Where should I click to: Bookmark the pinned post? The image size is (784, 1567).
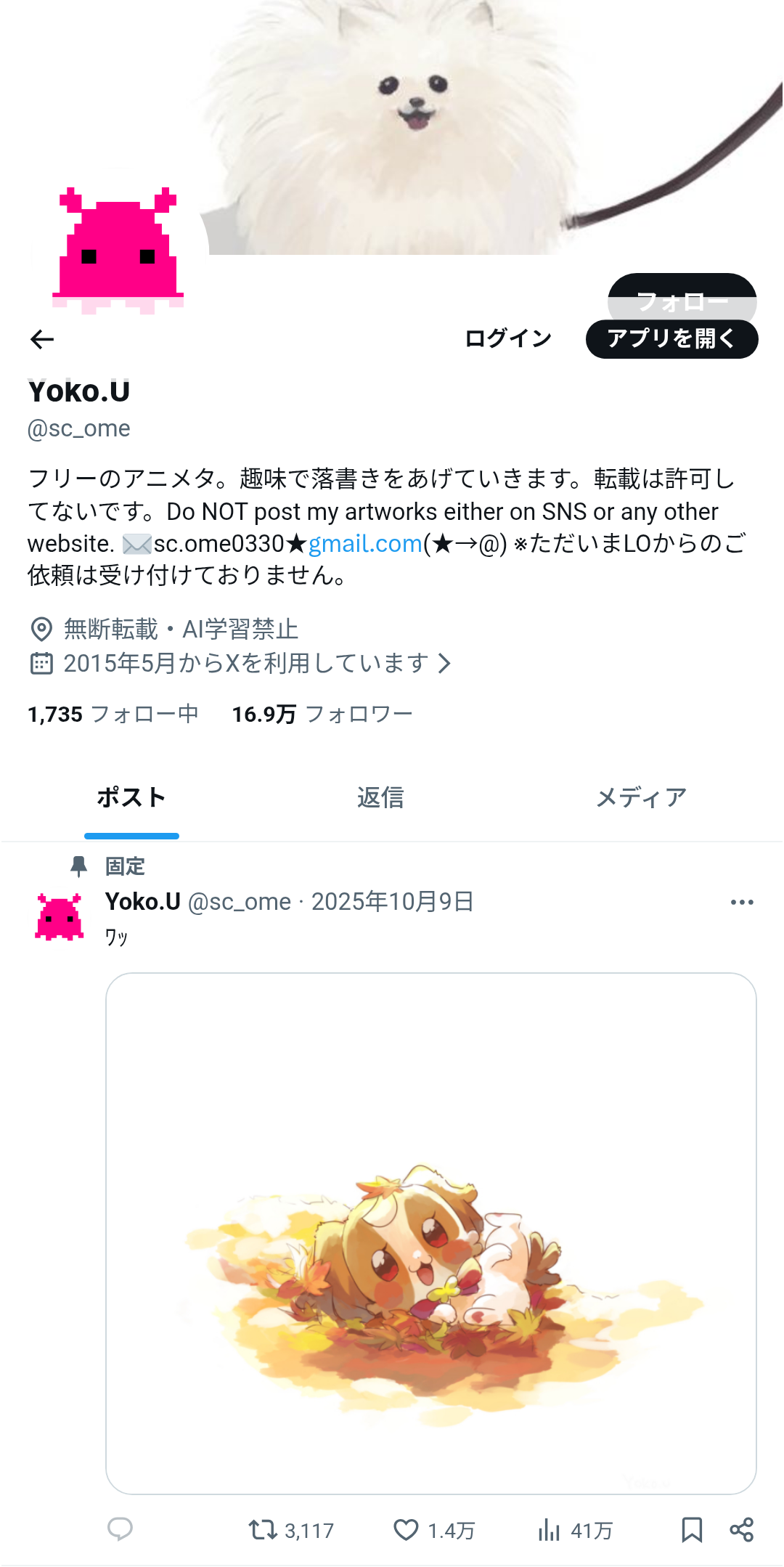pos(691,1530)
